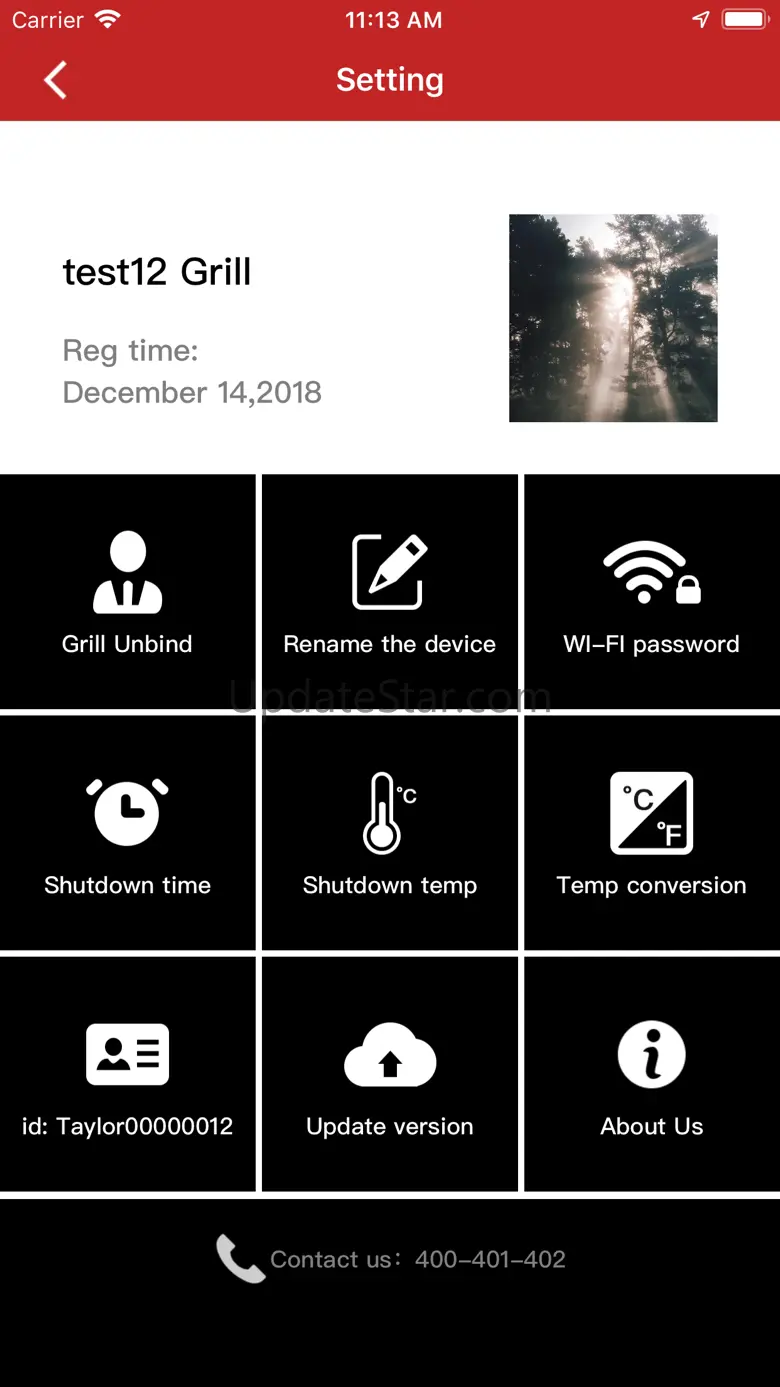This screenshot has width=780, height=1387.
Task: Open WI-FI password settings
Action: tap(651, 592)
